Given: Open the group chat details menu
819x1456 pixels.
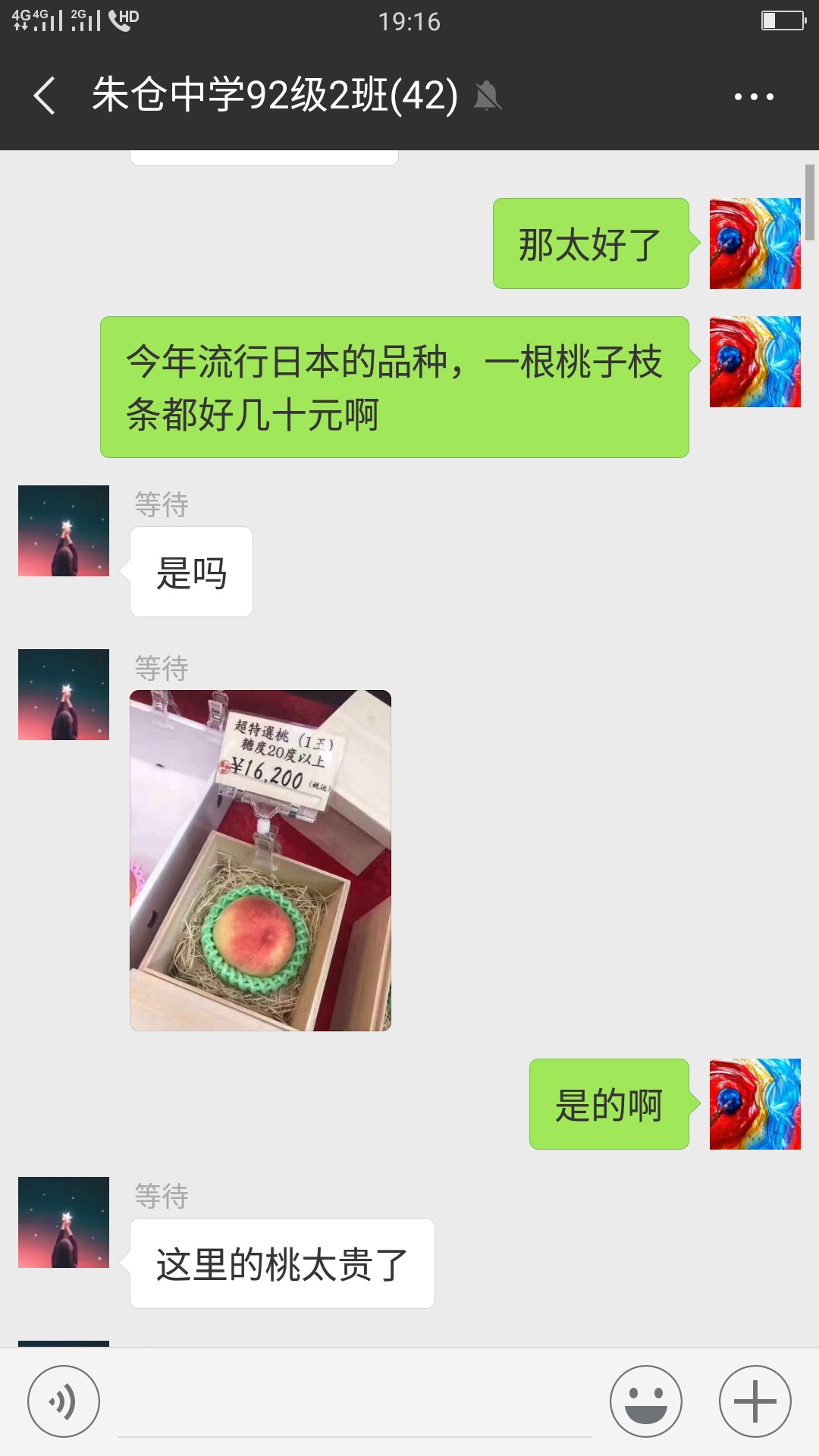Looking at the screenshot, I should 754,96.
